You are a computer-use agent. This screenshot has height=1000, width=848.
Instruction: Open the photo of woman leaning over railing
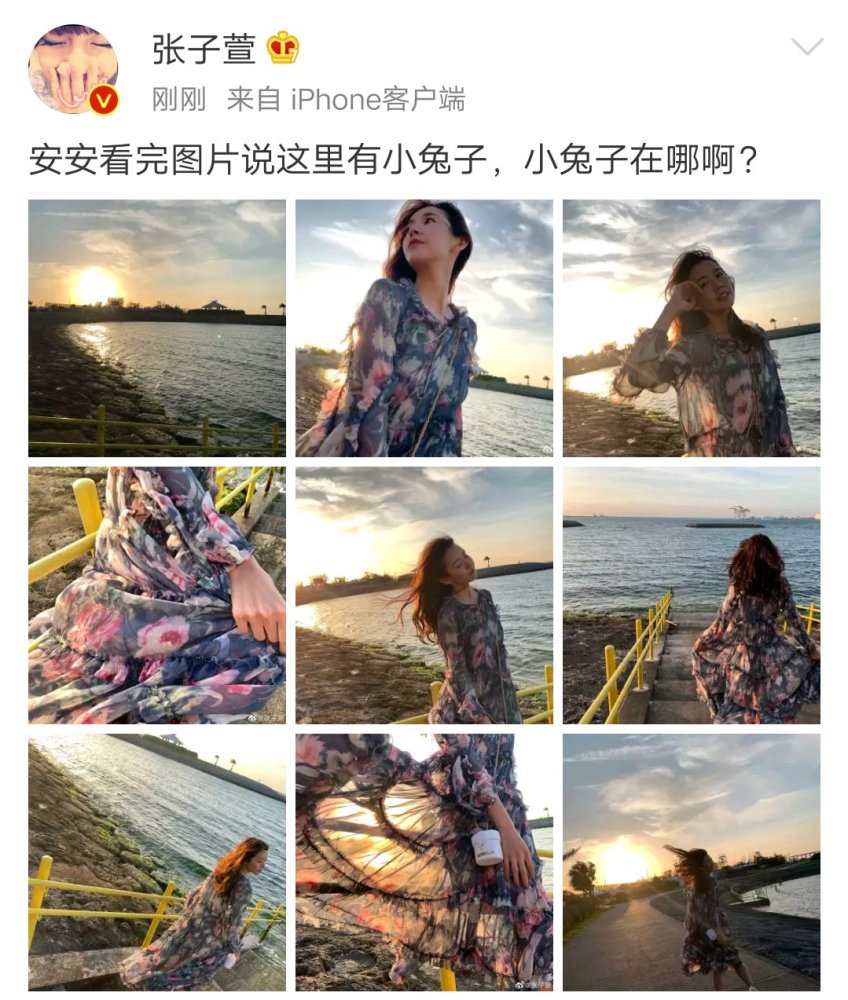click(157, 862)
